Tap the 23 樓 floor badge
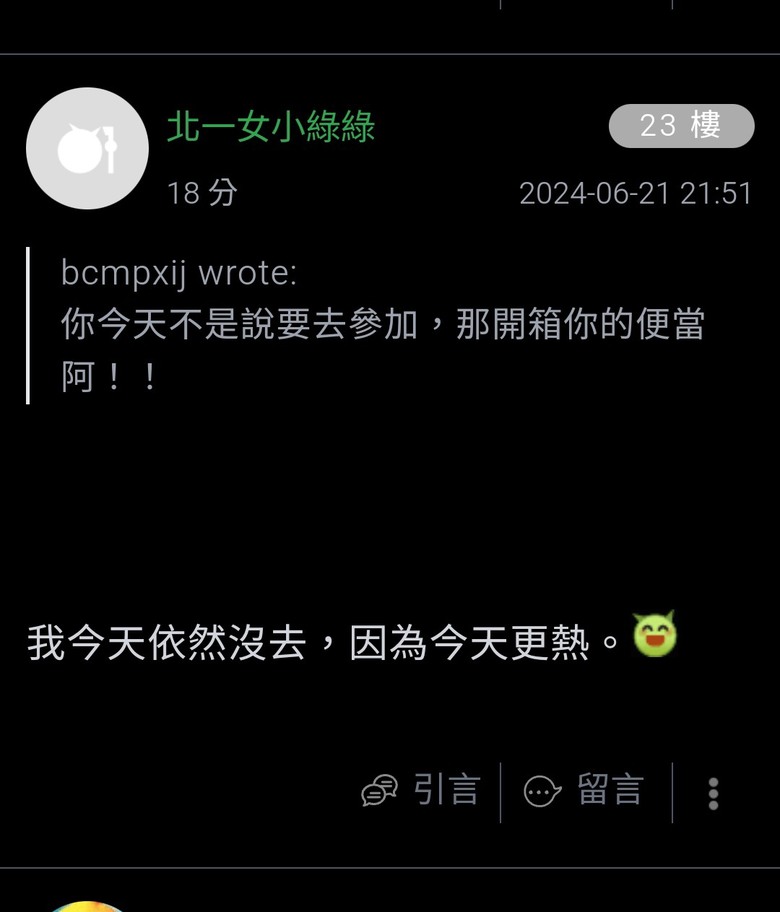This screenshot has height=912, width=780. 681,126
